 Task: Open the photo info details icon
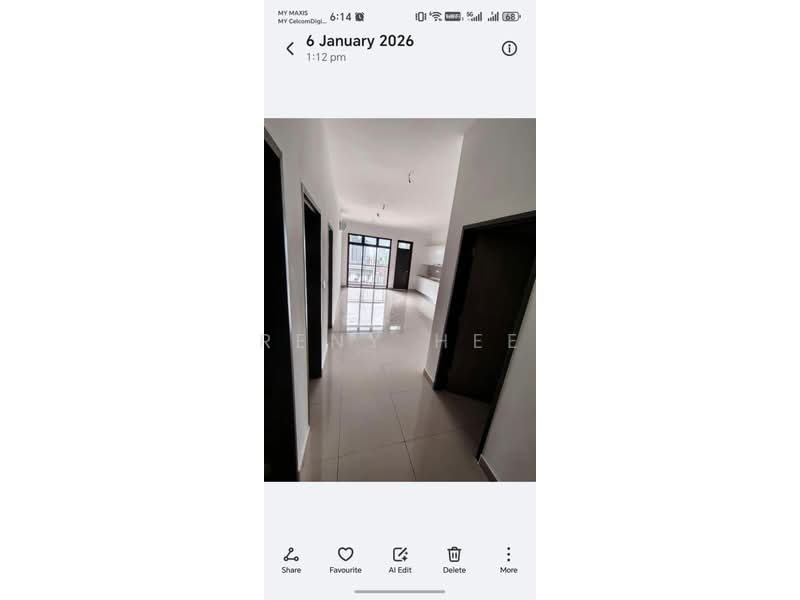click(509, 48)
